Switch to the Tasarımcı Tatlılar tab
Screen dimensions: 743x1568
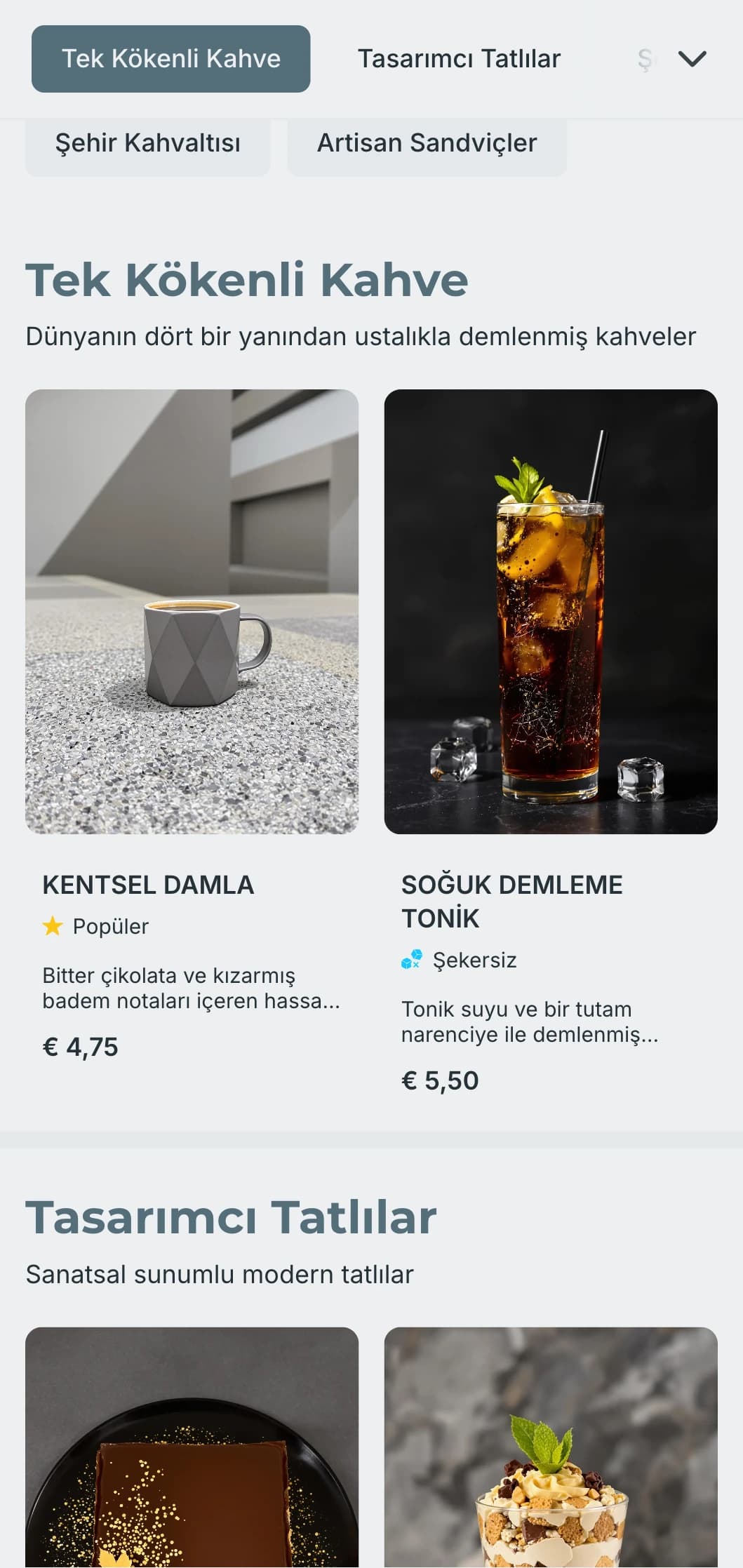pyautogui.click(x=459, y=58)
